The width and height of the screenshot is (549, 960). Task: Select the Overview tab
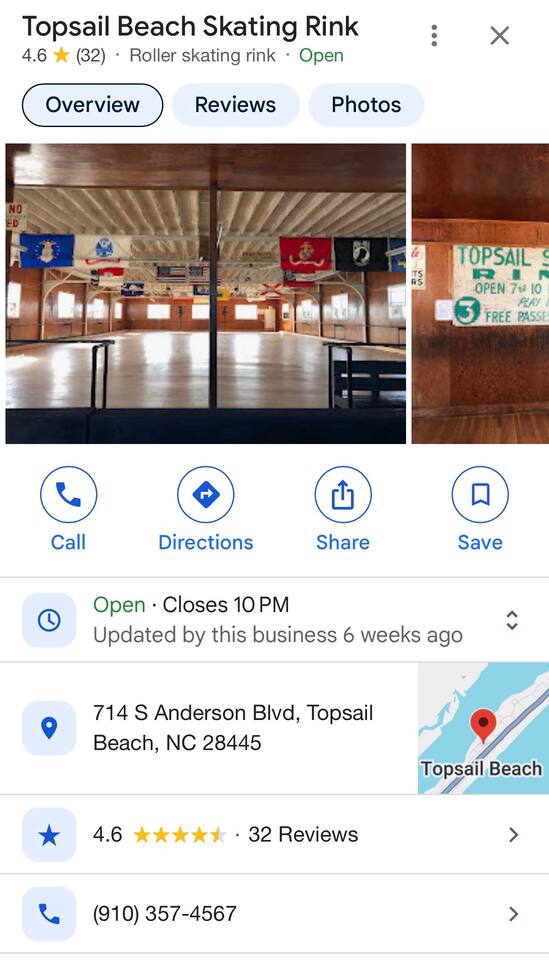click(92, 105)
